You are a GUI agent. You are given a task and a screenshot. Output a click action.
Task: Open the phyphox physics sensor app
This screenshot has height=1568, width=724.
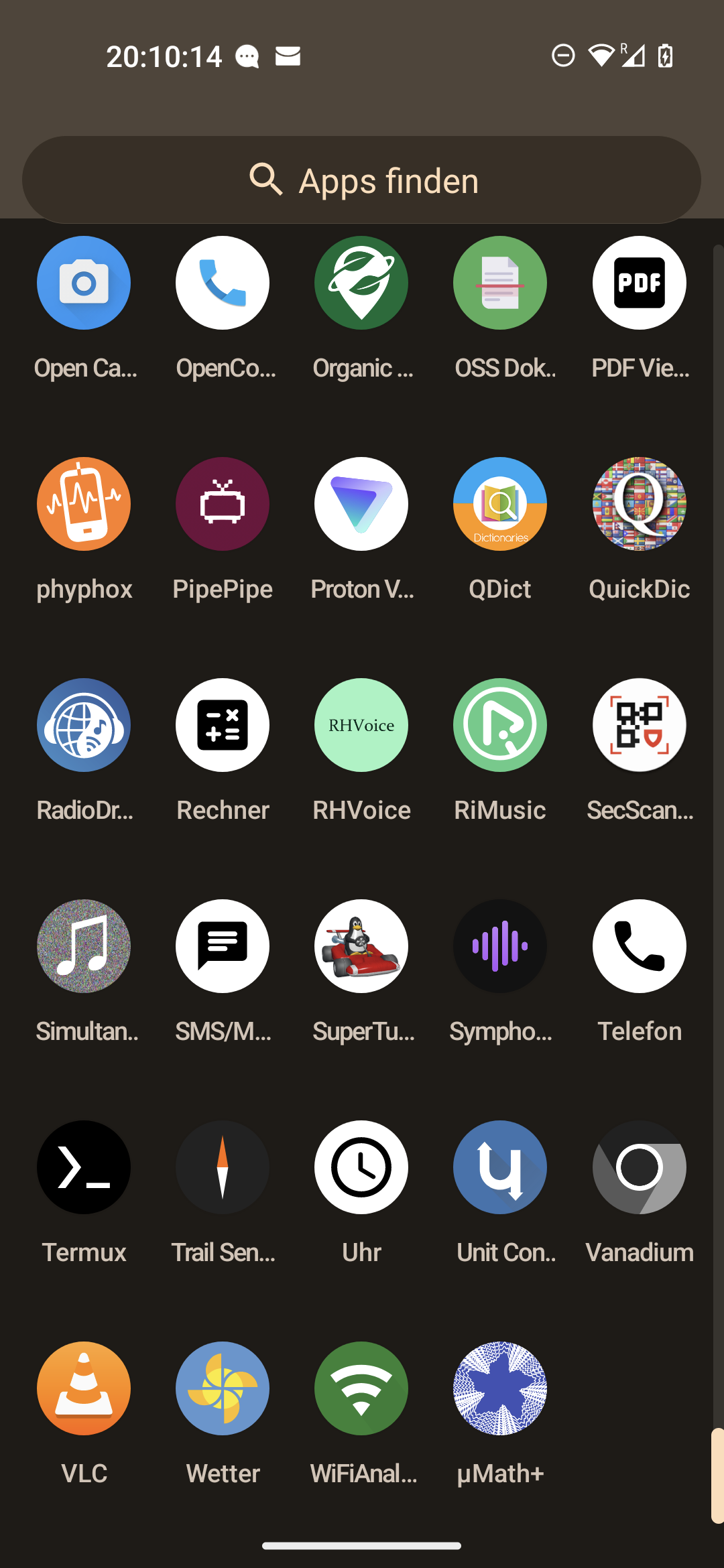(x=83, y=504)
